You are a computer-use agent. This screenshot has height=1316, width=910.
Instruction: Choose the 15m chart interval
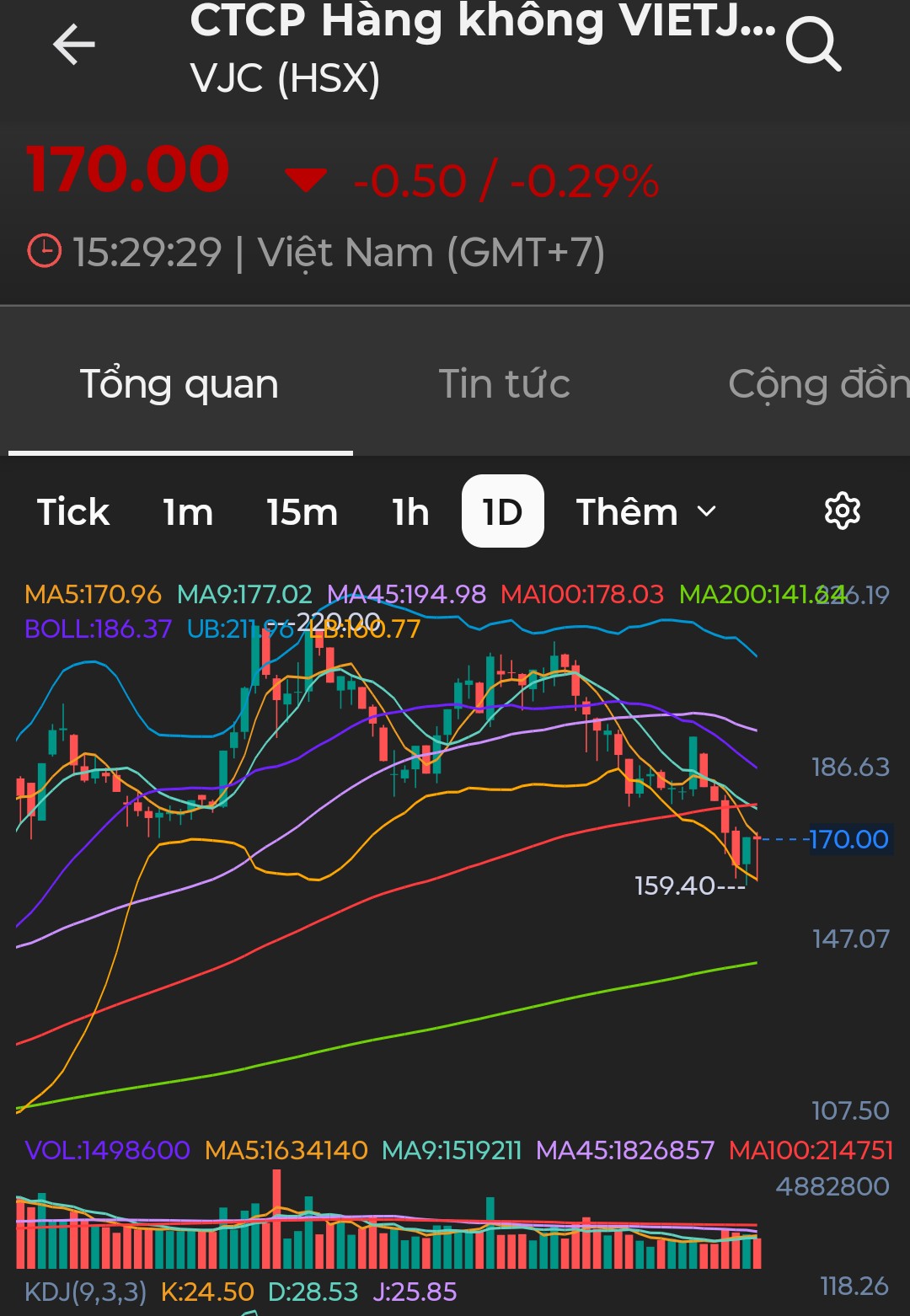[302, 512]
